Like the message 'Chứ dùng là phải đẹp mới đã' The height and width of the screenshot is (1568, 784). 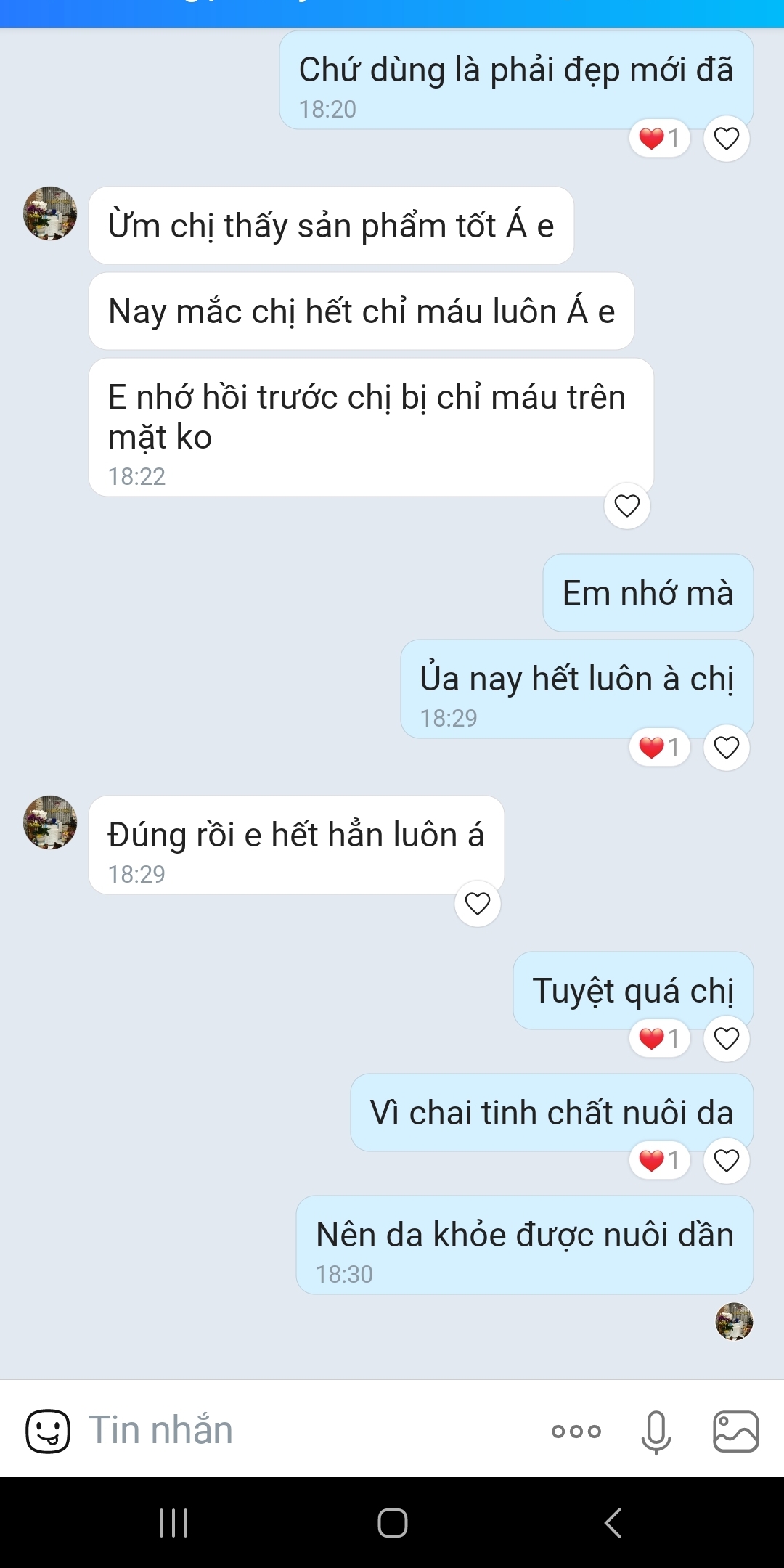(x=726, y=138)
